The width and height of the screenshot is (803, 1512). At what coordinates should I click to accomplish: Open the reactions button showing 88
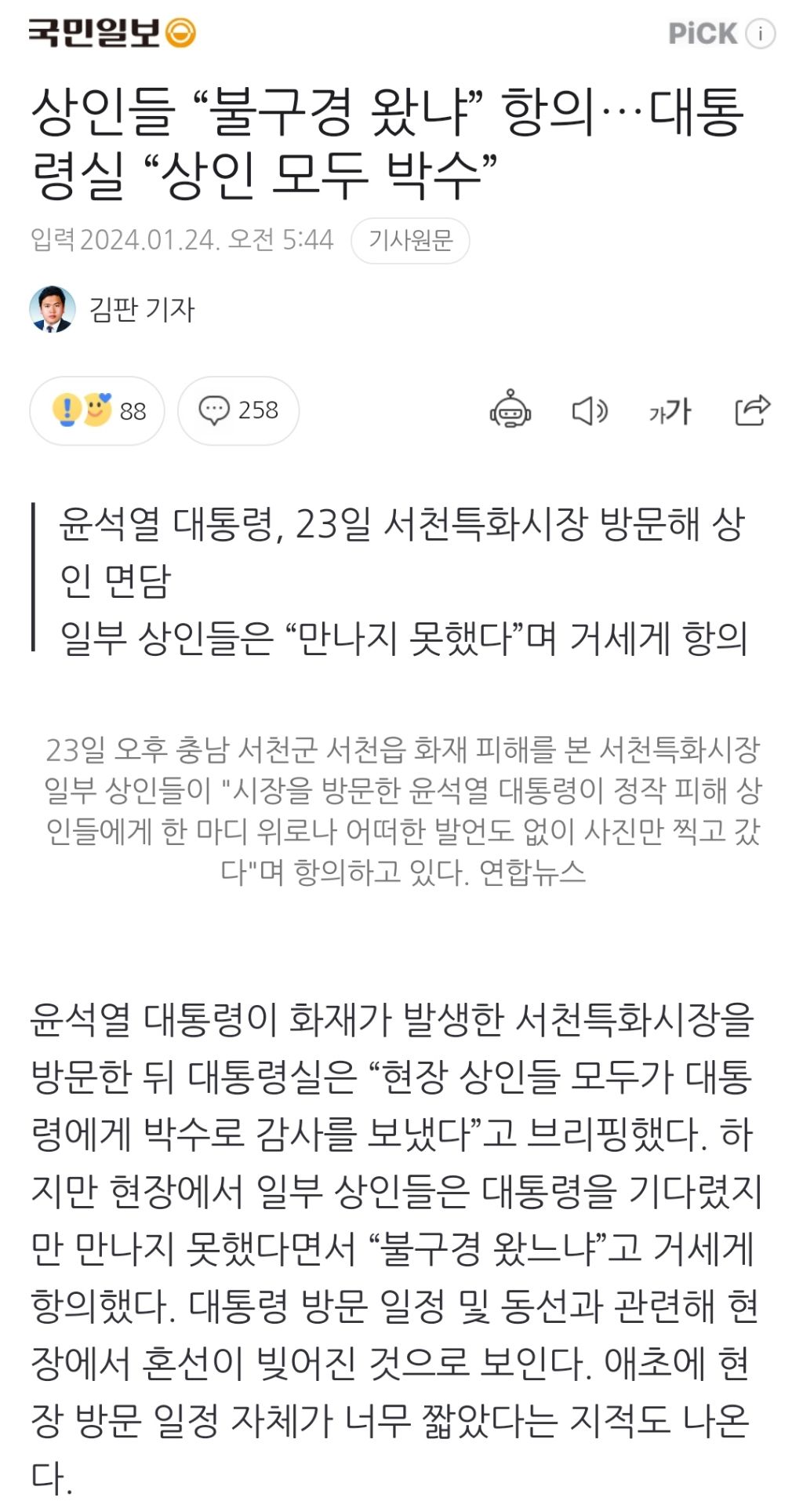[x=97, y=410]
